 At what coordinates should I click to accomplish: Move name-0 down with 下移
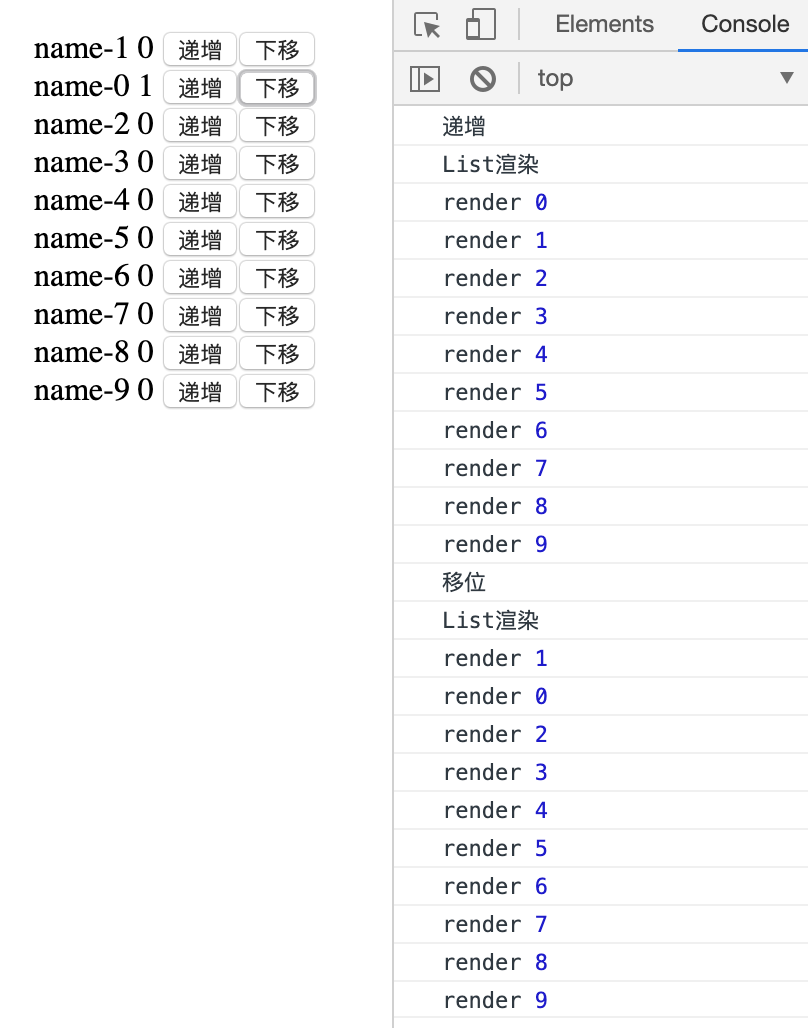(277, 87)
